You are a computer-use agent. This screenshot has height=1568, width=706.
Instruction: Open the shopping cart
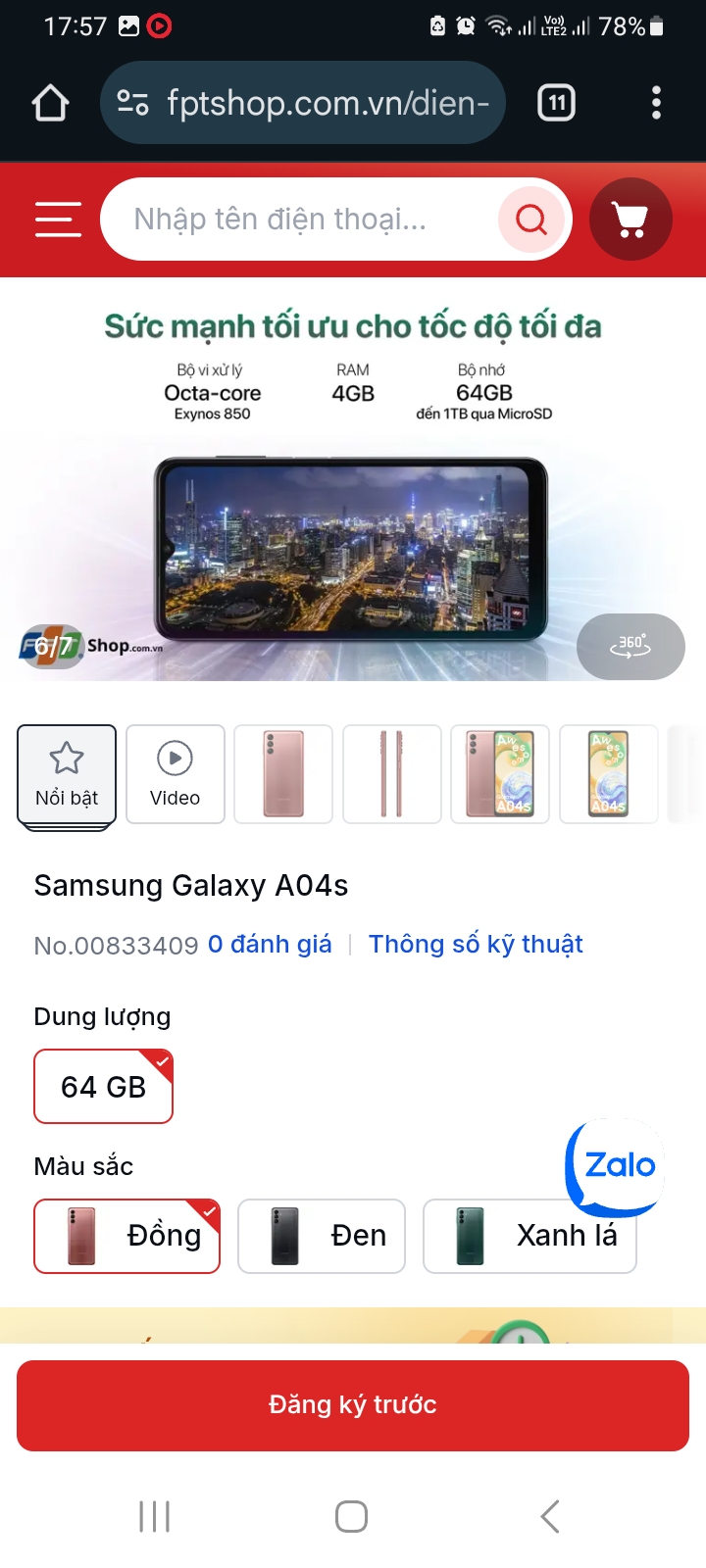tap(630, 220)
